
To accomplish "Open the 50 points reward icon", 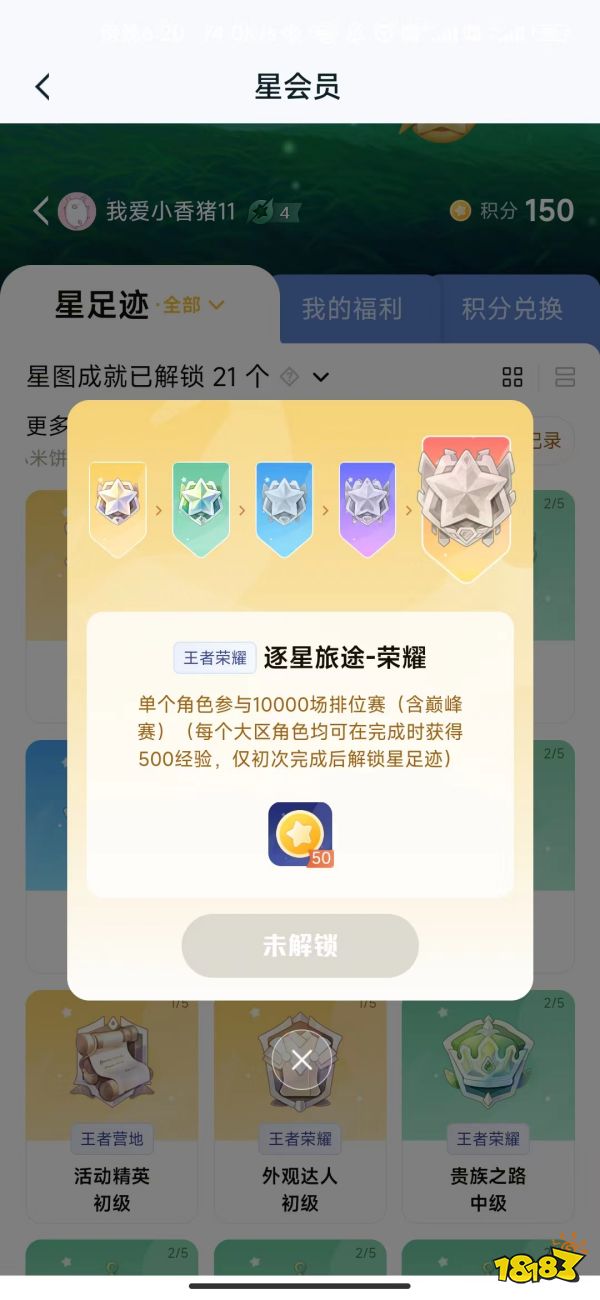I will (x=300, y=834).
